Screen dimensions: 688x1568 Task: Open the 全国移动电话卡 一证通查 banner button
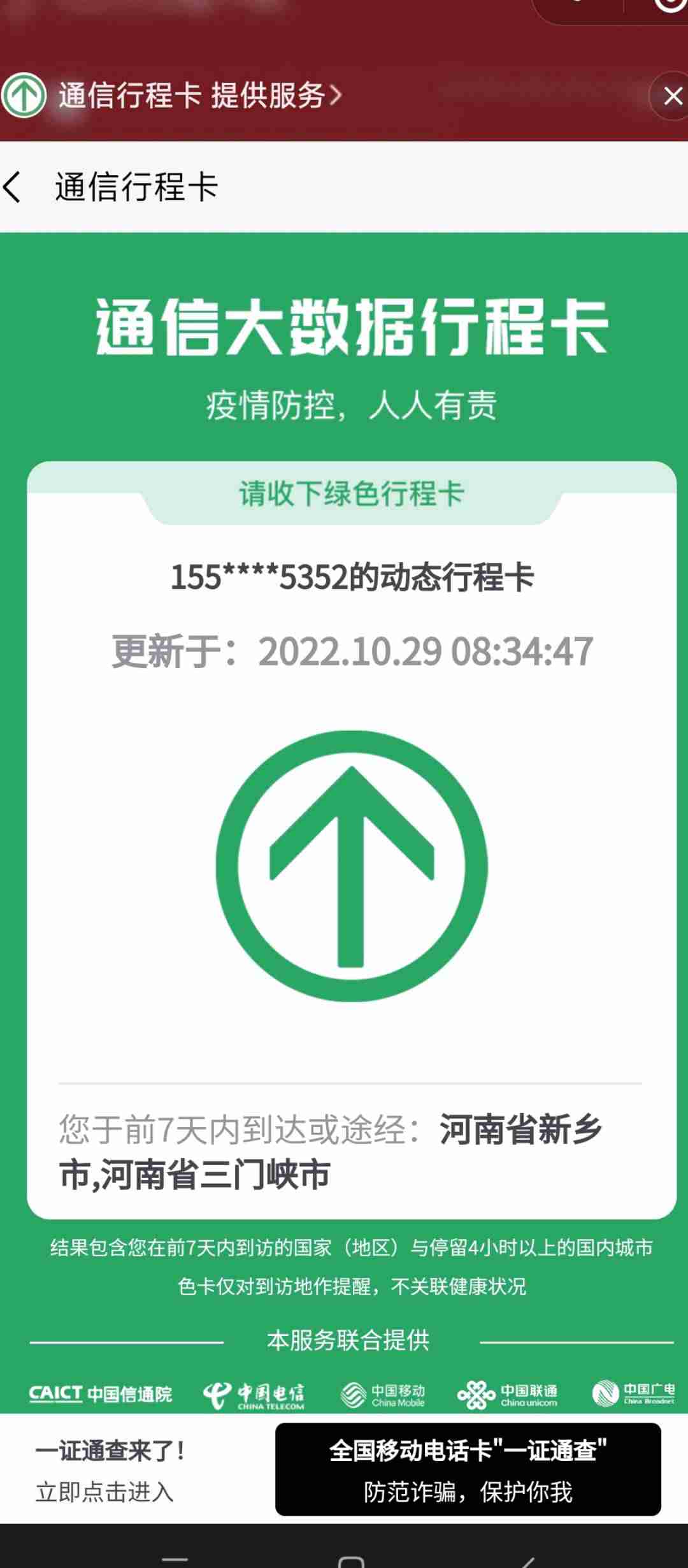tap(468, 1469)
